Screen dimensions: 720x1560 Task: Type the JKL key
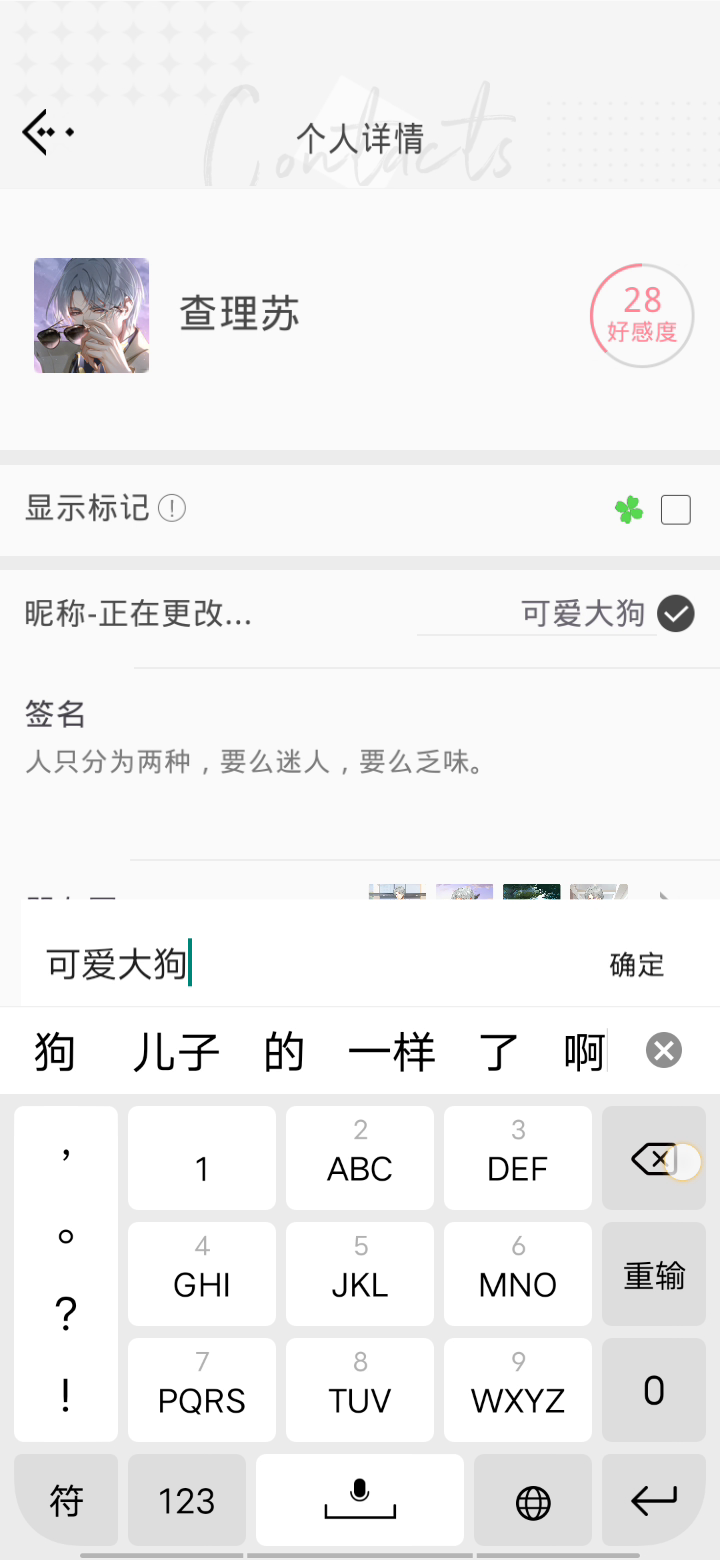coord(360,1276)
